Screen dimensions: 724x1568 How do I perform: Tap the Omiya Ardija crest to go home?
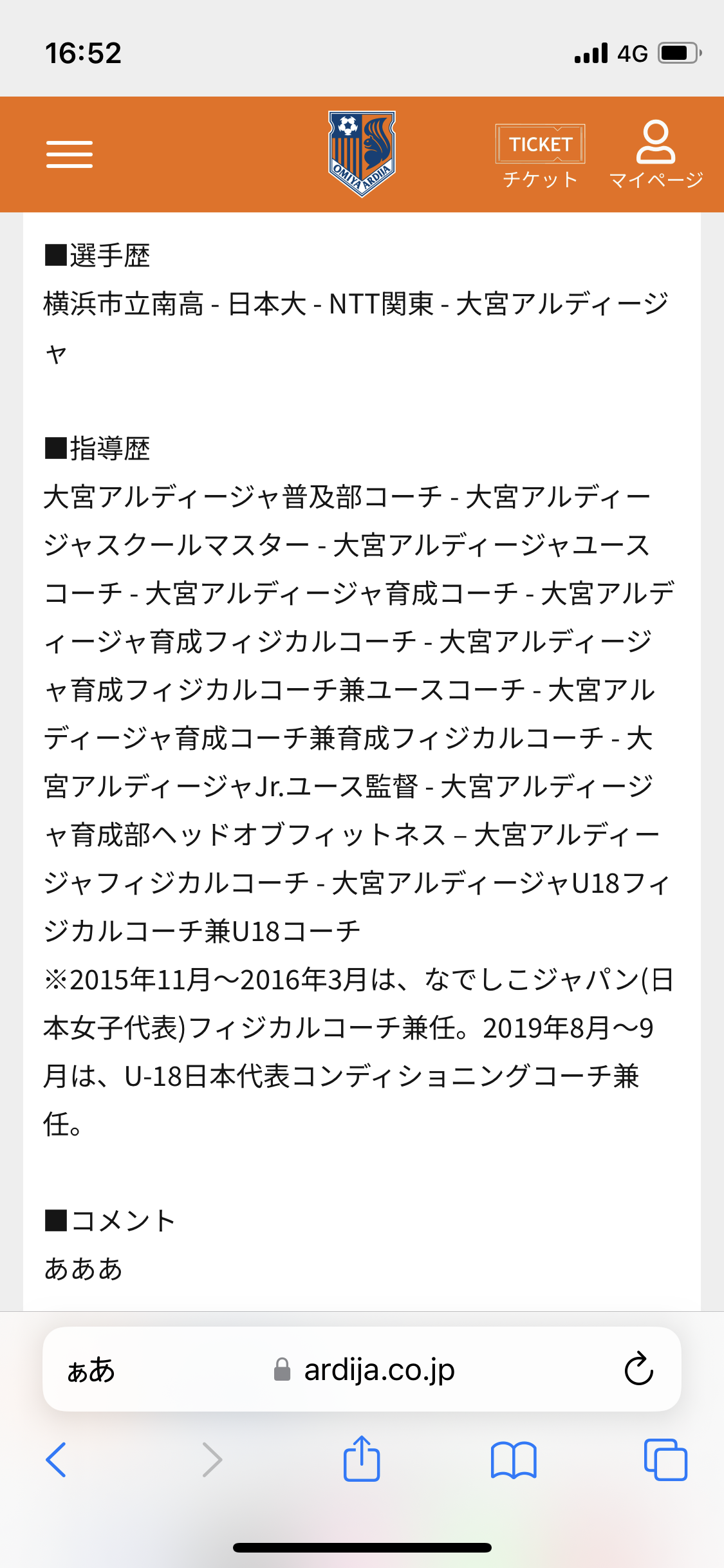[362, 154]
